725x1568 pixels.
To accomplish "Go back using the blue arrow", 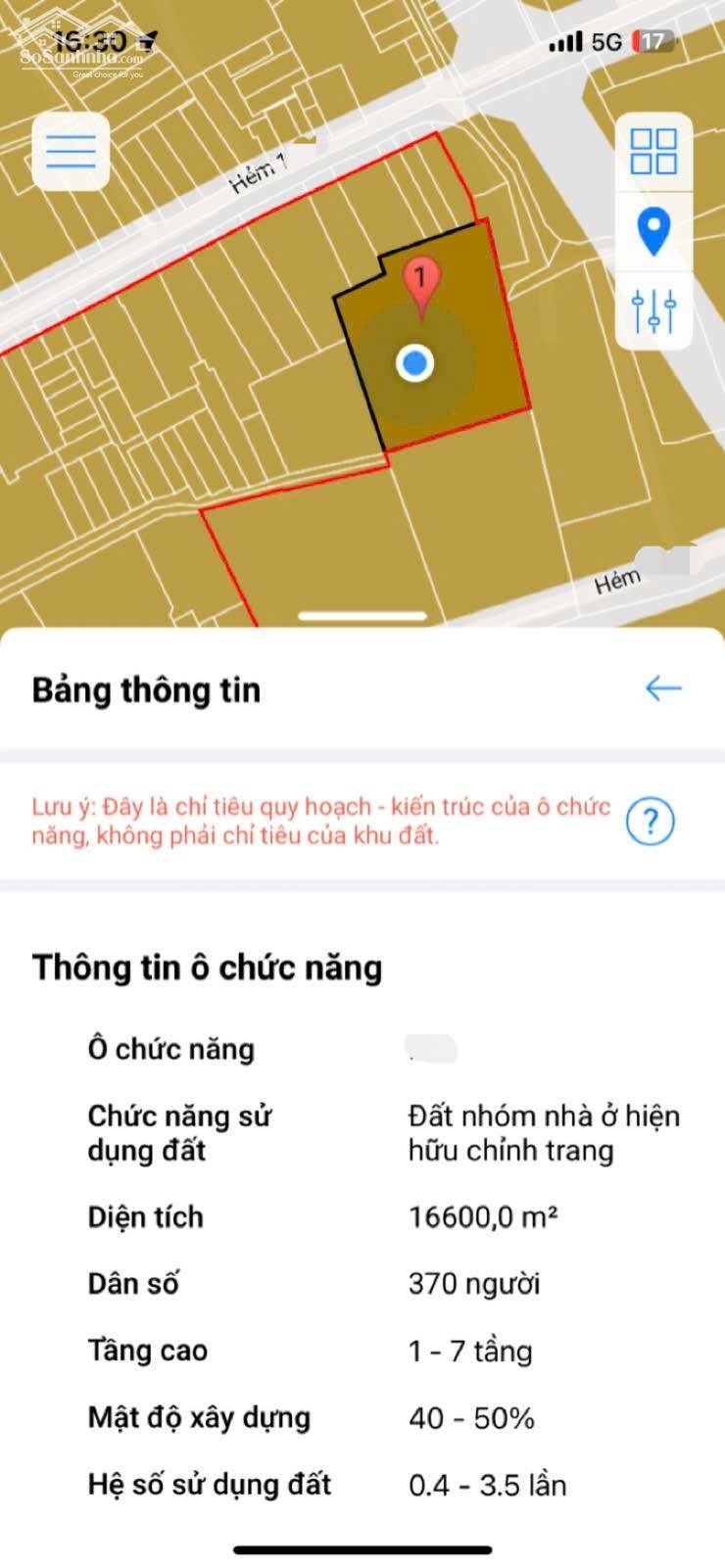I will coord(663,689).
